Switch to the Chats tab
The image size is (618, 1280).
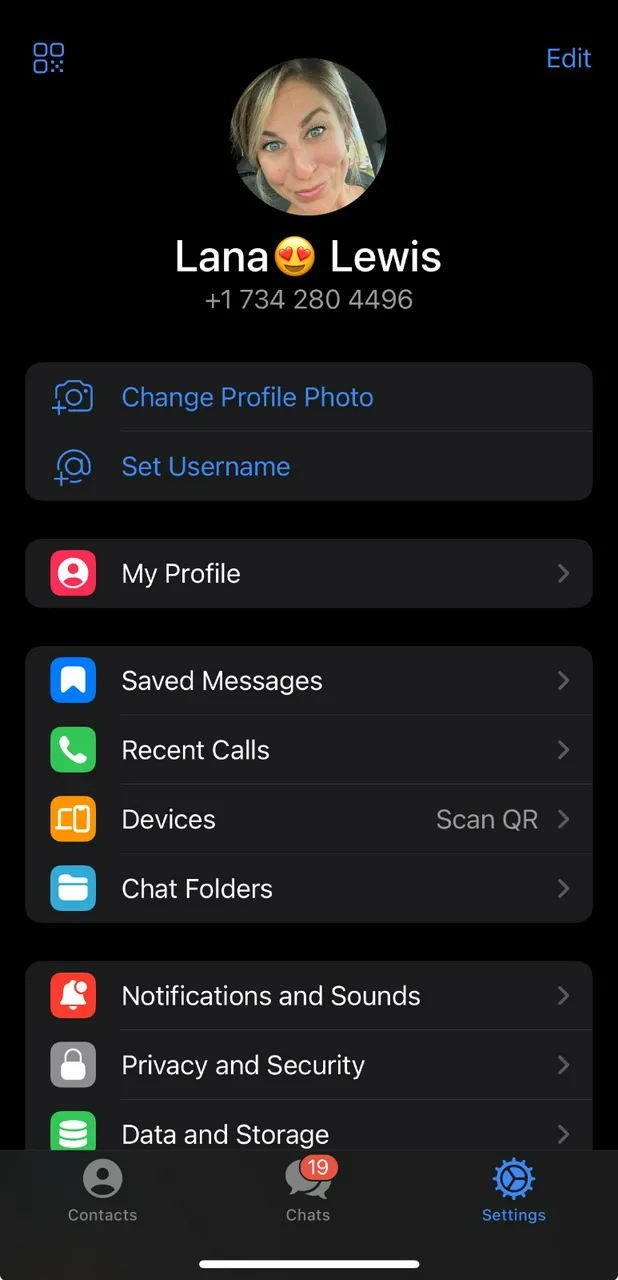308,1192
